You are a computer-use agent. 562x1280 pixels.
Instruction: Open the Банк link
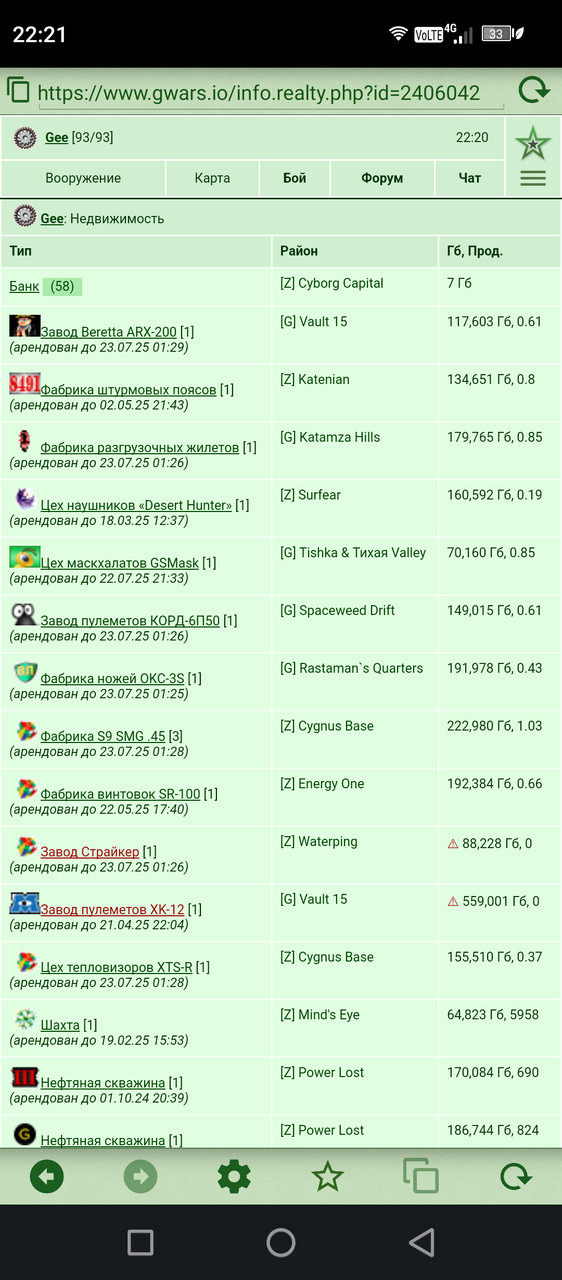pyautogui.click(x=24, y=286)
